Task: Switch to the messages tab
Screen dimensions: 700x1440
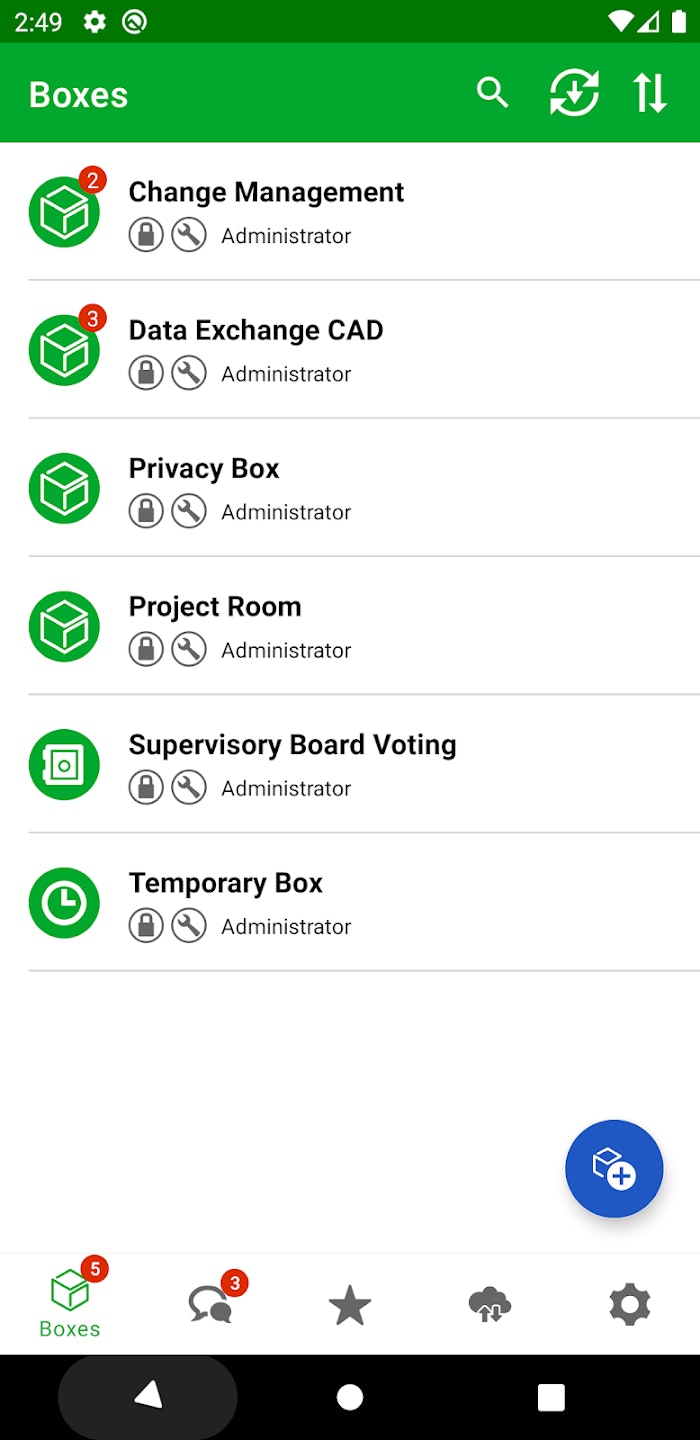Action: (210, 1304)
